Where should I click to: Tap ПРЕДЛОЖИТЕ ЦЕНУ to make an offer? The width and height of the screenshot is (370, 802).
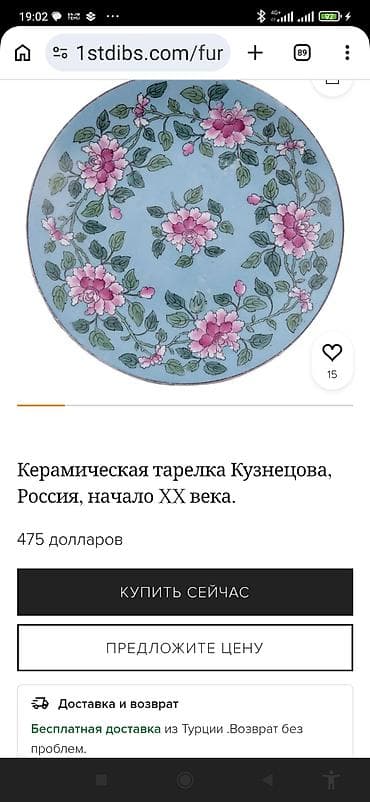point(185,648)
